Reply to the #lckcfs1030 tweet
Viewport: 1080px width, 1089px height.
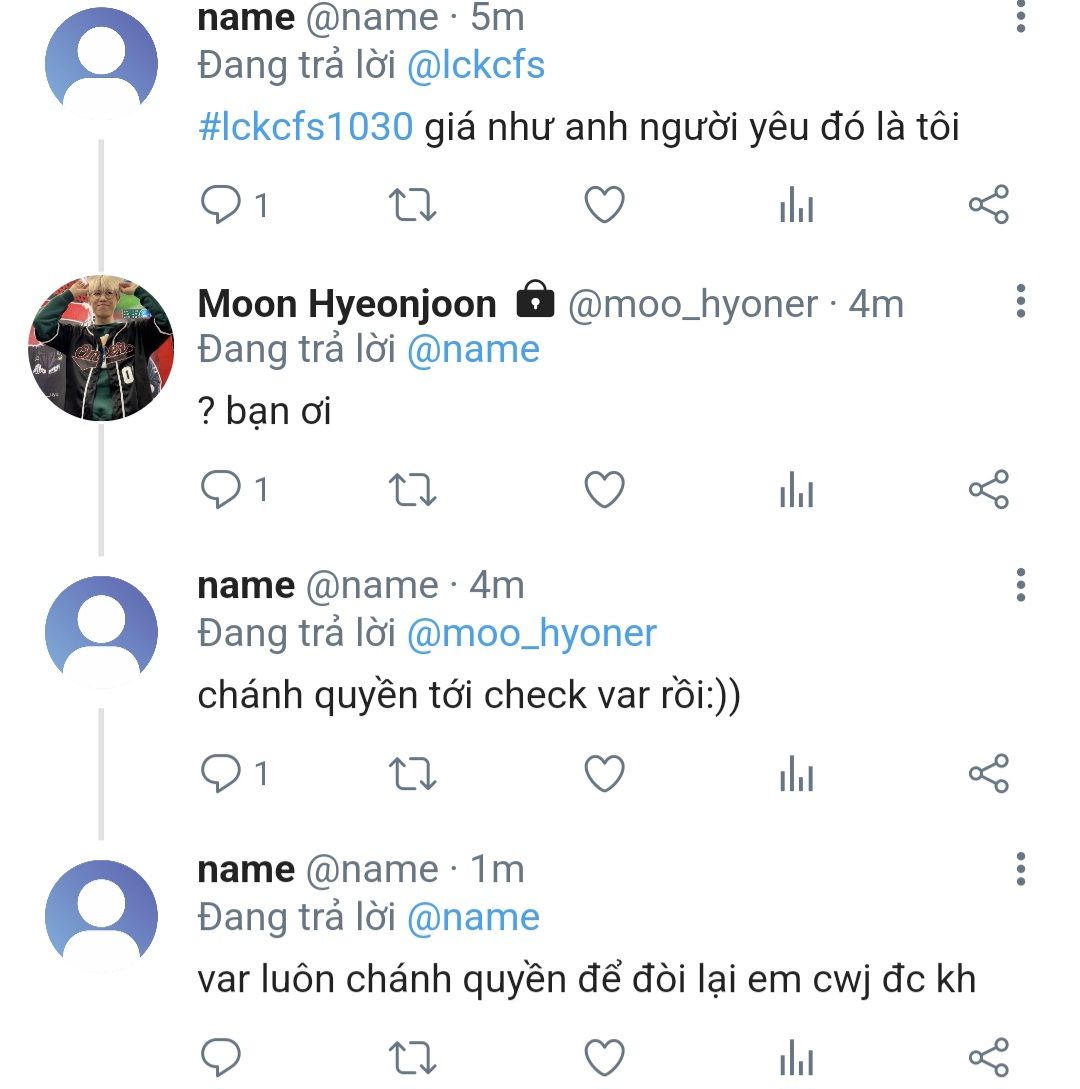220,206
